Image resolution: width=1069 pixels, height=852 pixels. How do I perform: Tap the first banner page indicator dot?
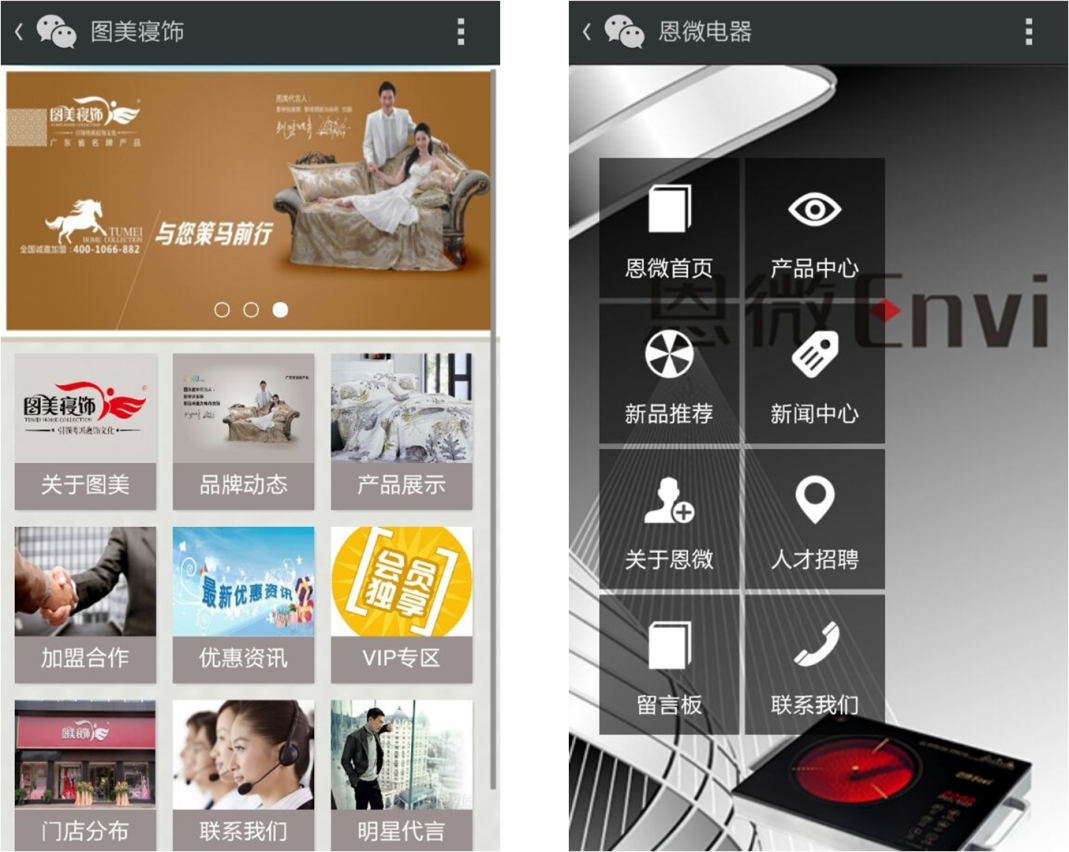pos(222,310)
